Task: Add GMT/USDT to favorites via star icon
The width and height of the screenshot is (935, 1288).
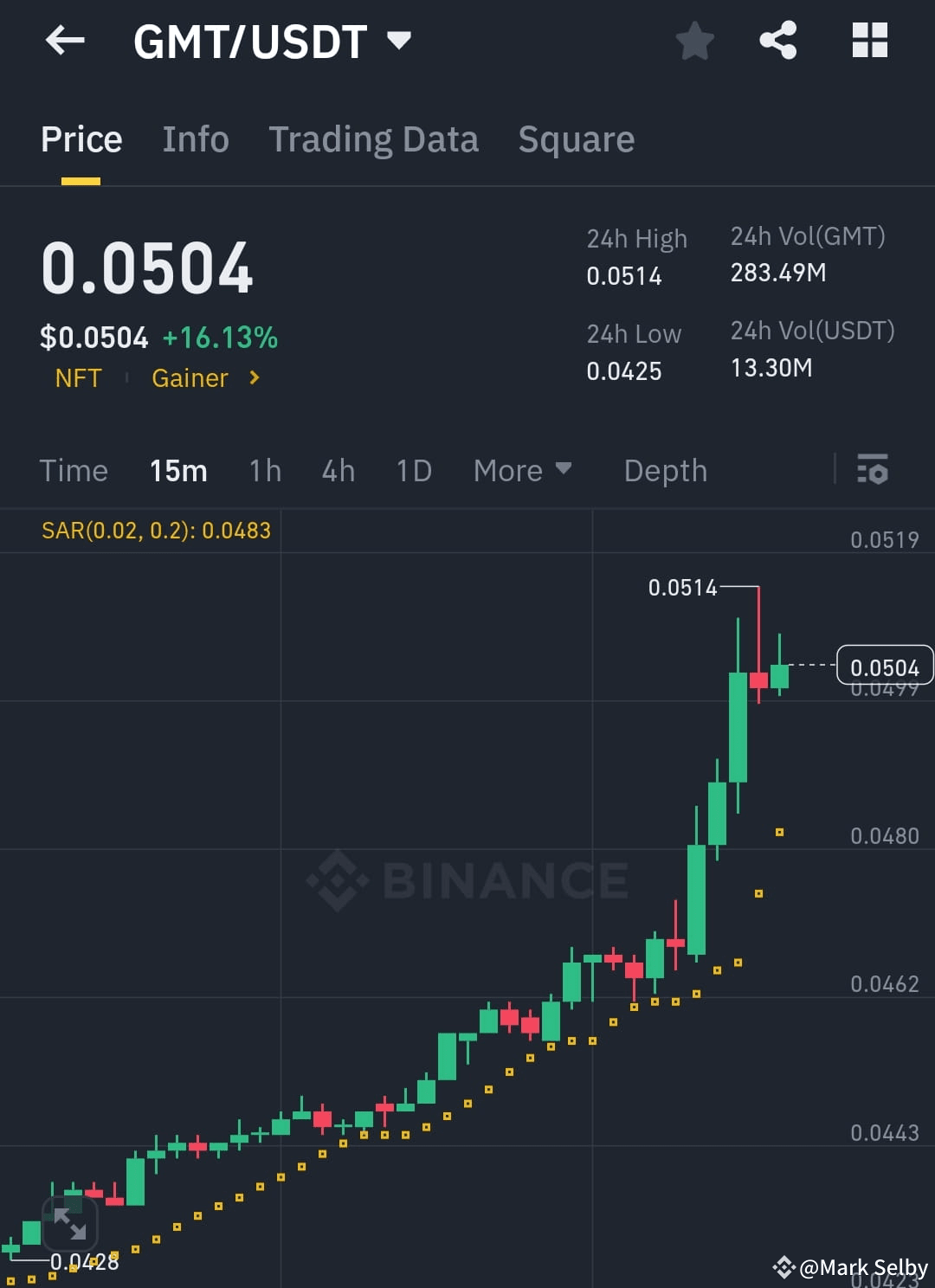Action: pyautogui.click(x=694, y=41)
